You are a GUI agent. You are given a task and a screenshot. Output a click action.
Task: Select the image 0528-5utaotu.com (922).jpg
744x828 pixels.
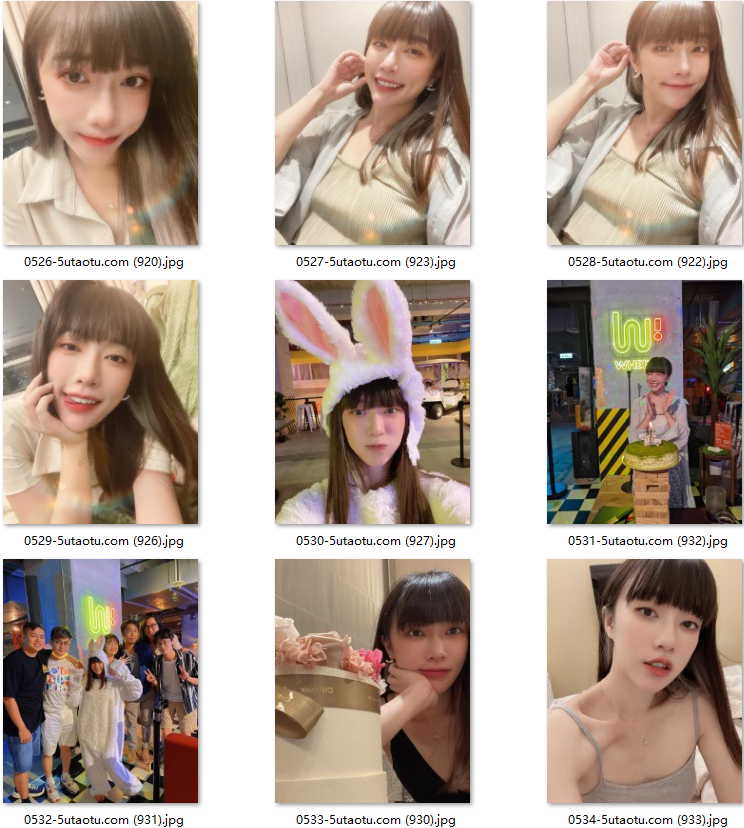[644, 124]
